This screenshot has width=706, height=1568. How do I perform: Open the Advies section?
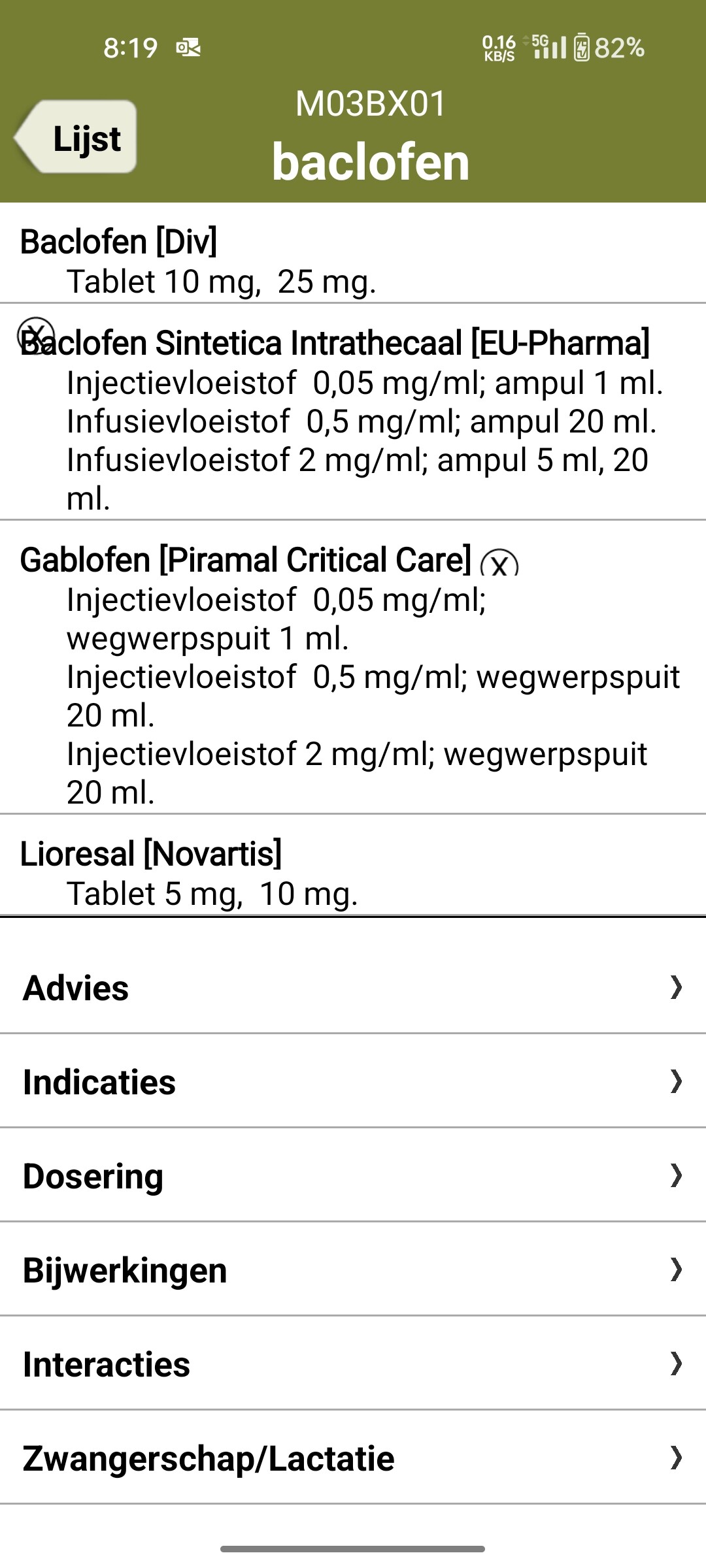point(353,987)
